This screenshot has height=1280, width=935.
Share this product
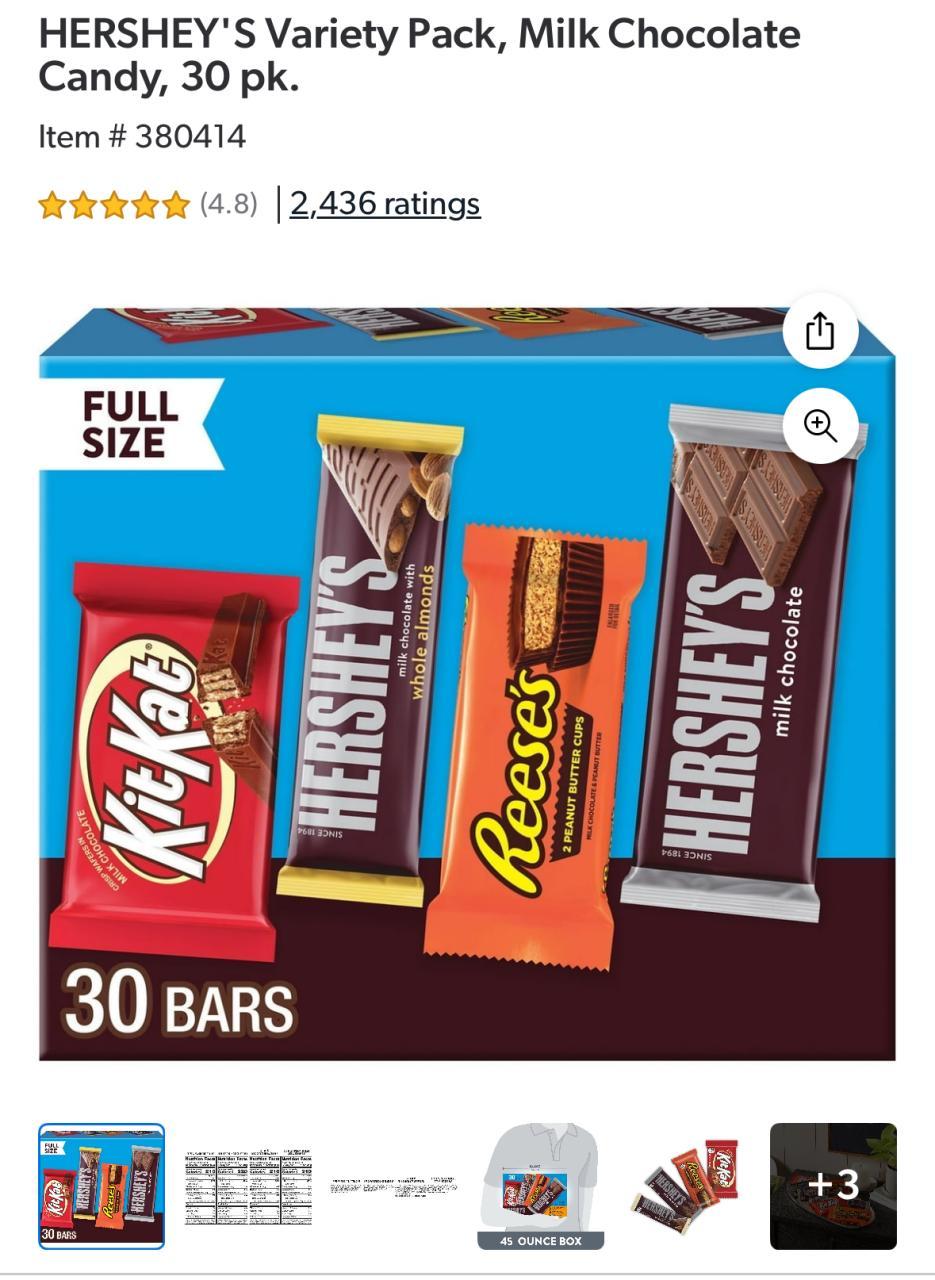pos(820,331)
